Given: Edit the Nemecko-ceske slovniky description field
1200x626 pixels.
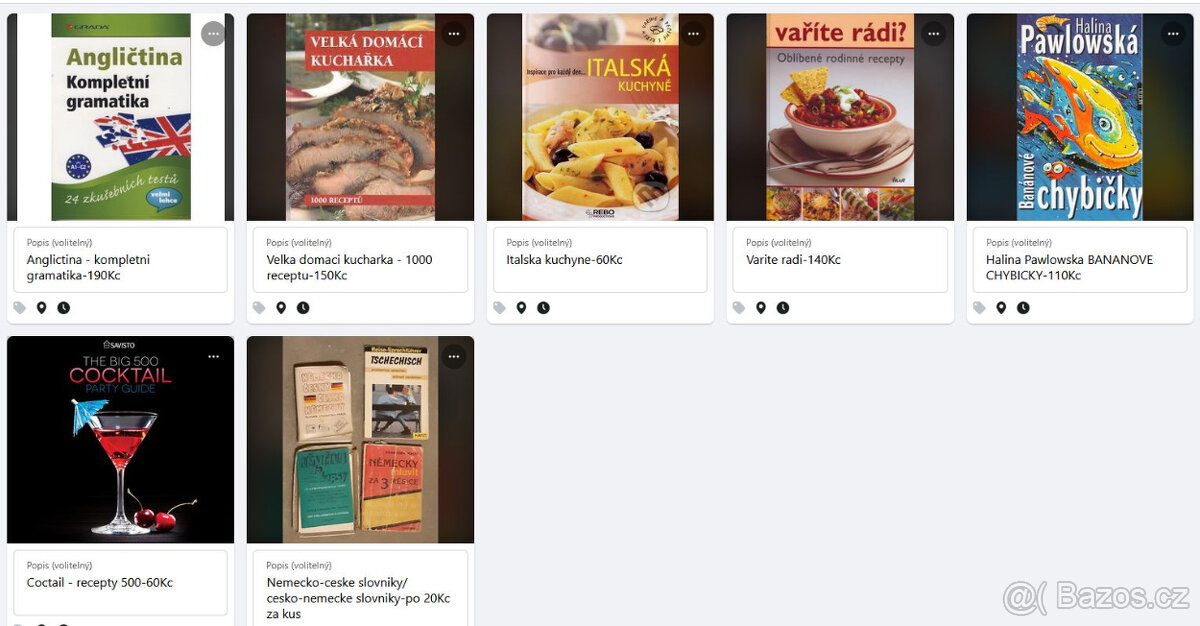Looking at the screenshot, I should click(360, 597).
